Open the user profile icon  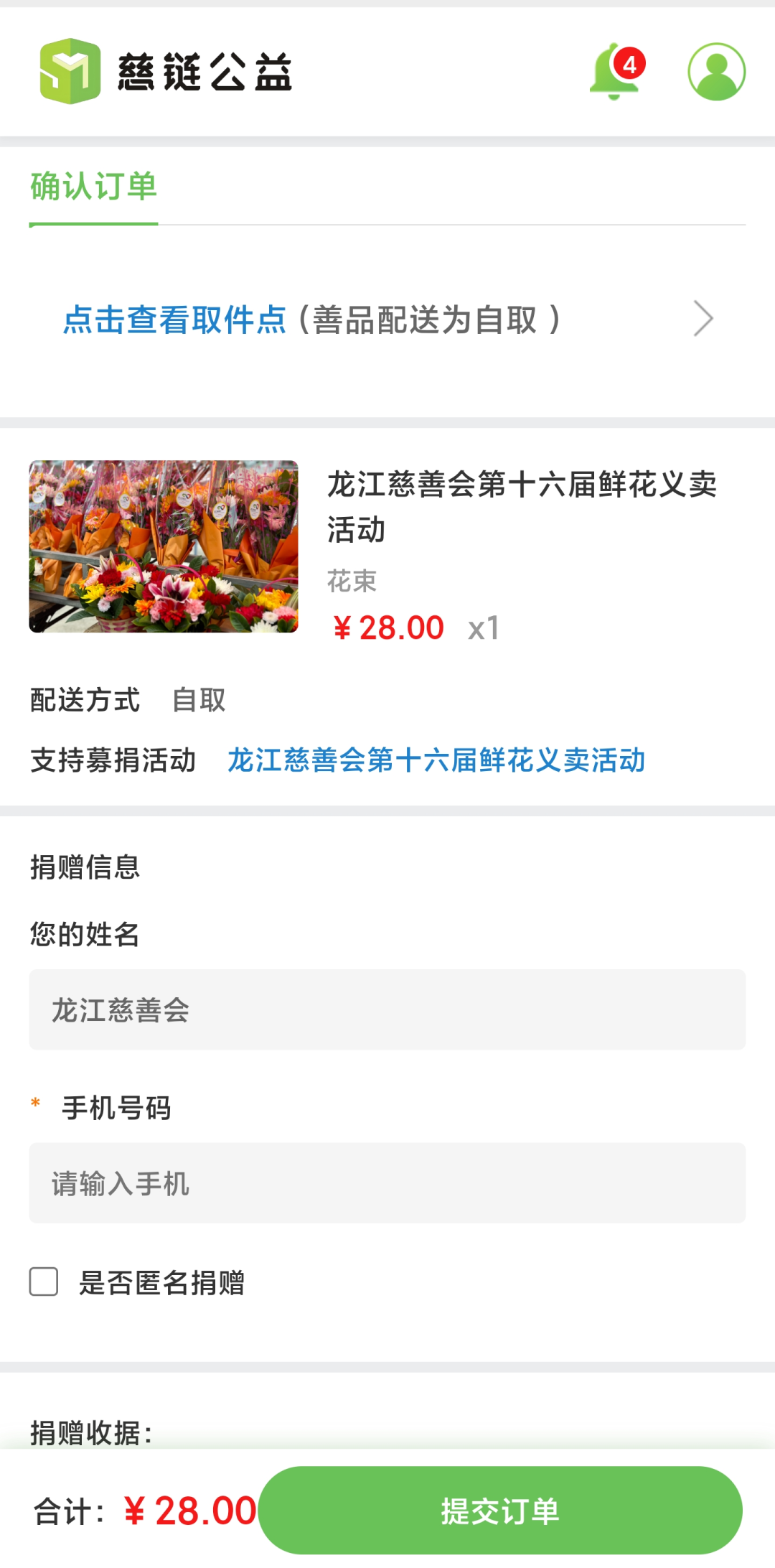coord(716,72)
